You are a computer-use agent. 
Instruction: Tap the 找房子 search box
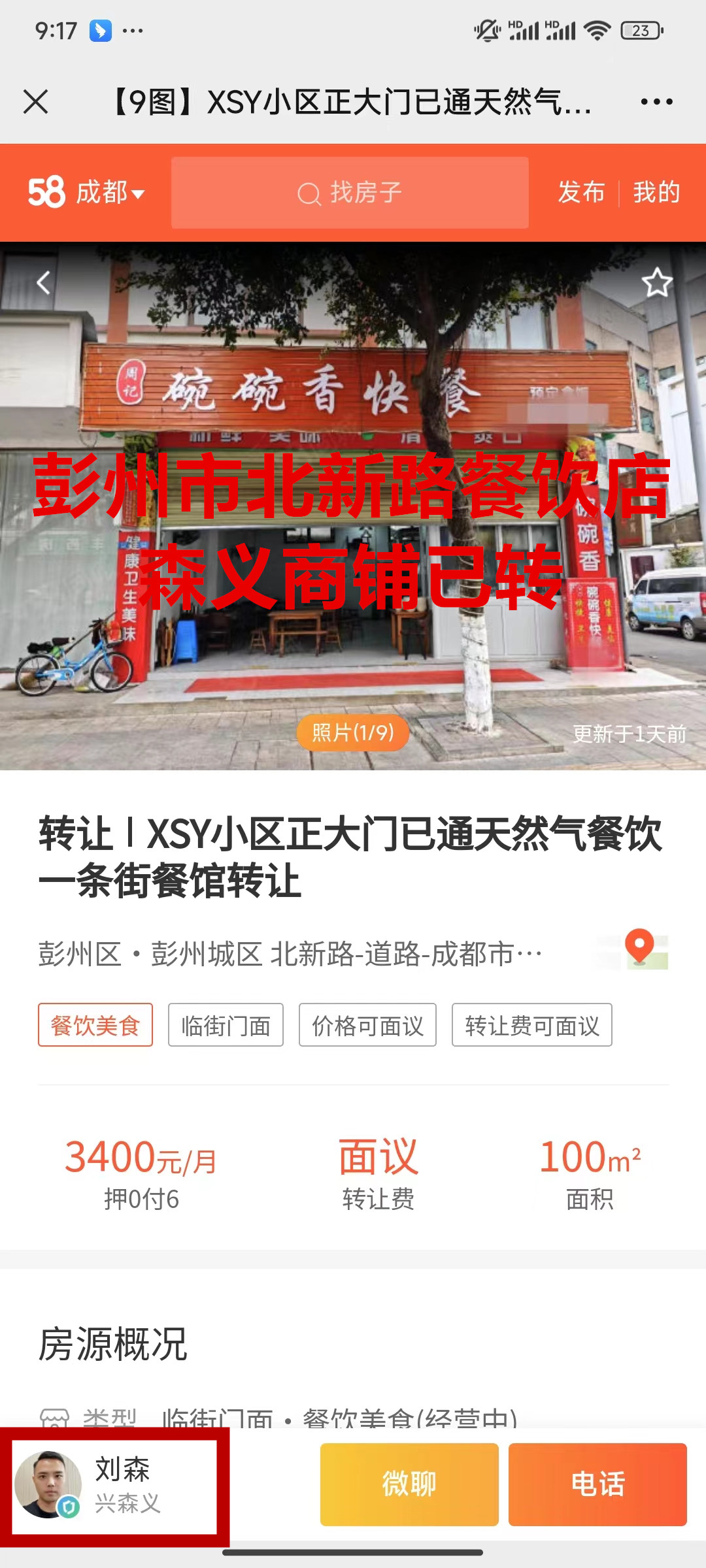(350, 193)
